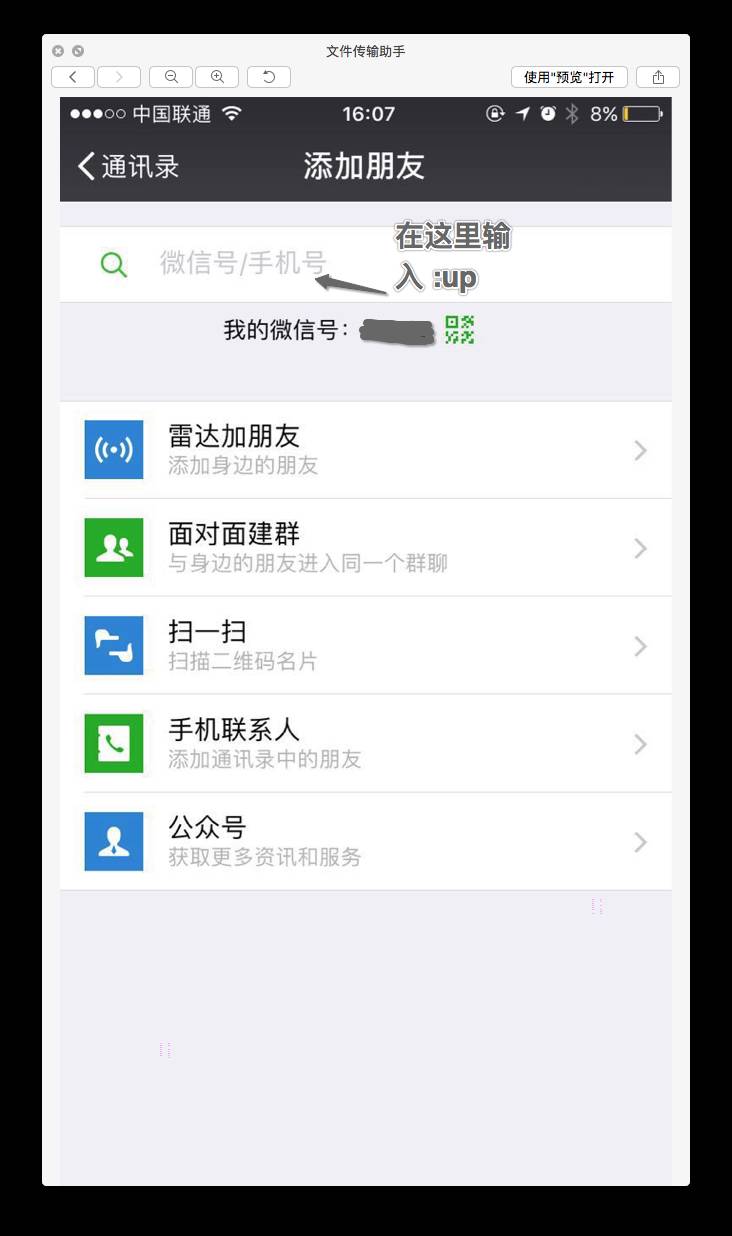
Task: Click the 使用"预览"打开 button
Action: coord(569,77)
